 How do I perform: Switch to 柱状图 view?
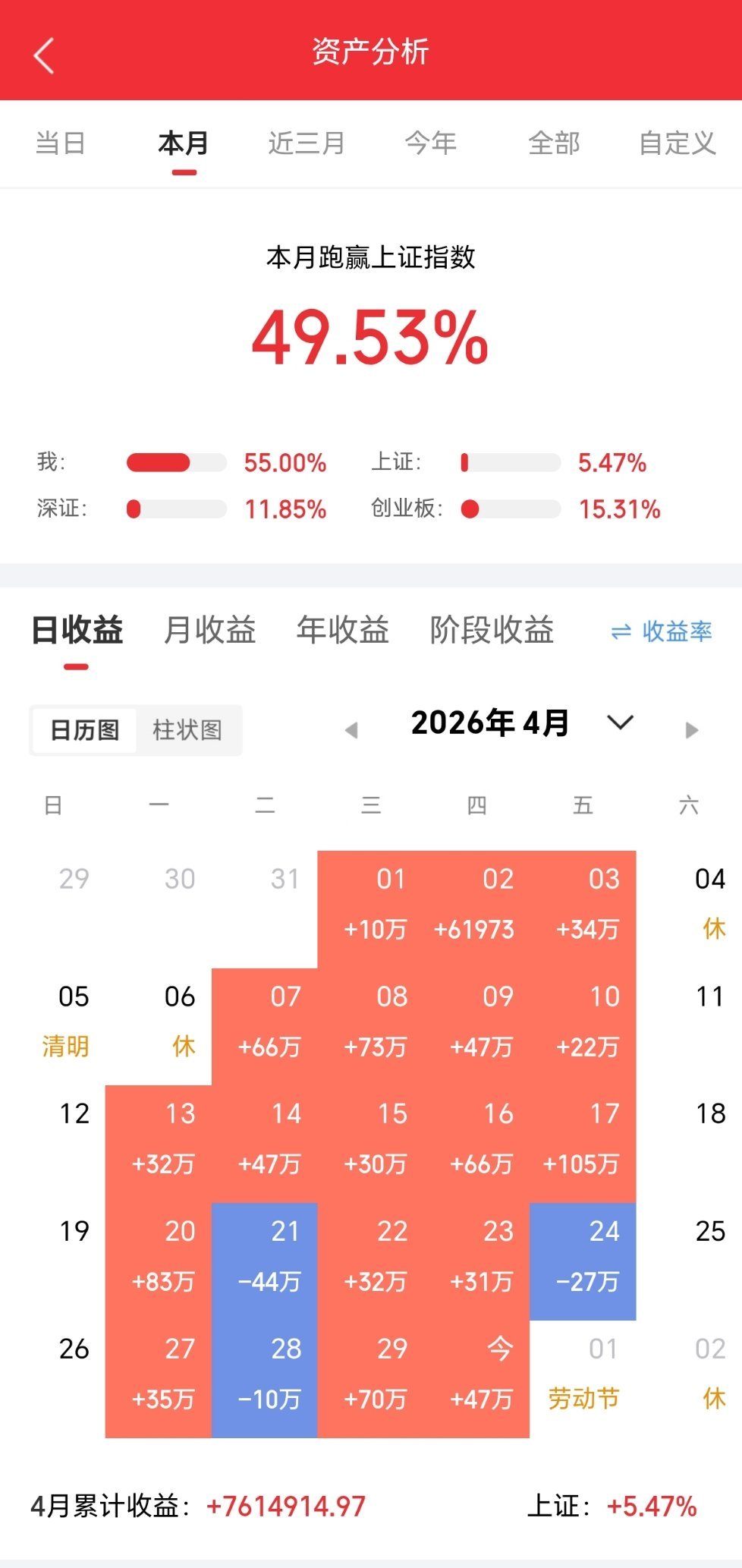pos(186,729)
